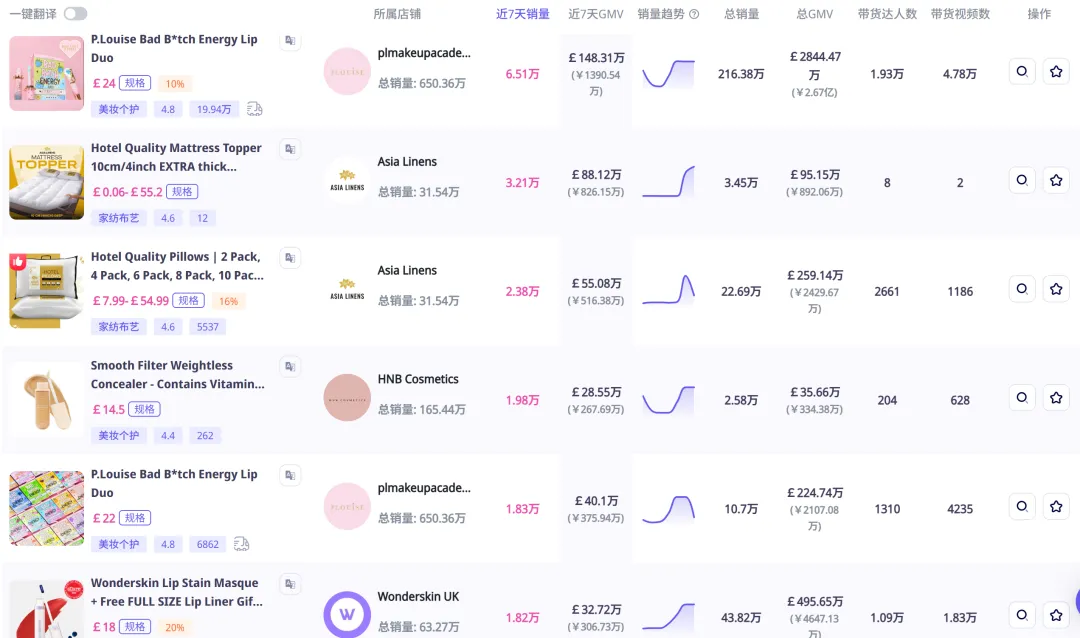The height and width of the screenshot is (638, 1080).
Task: View 规格 for the £24 P.Louise Lip Duo
Action: (x=135, y=83)
